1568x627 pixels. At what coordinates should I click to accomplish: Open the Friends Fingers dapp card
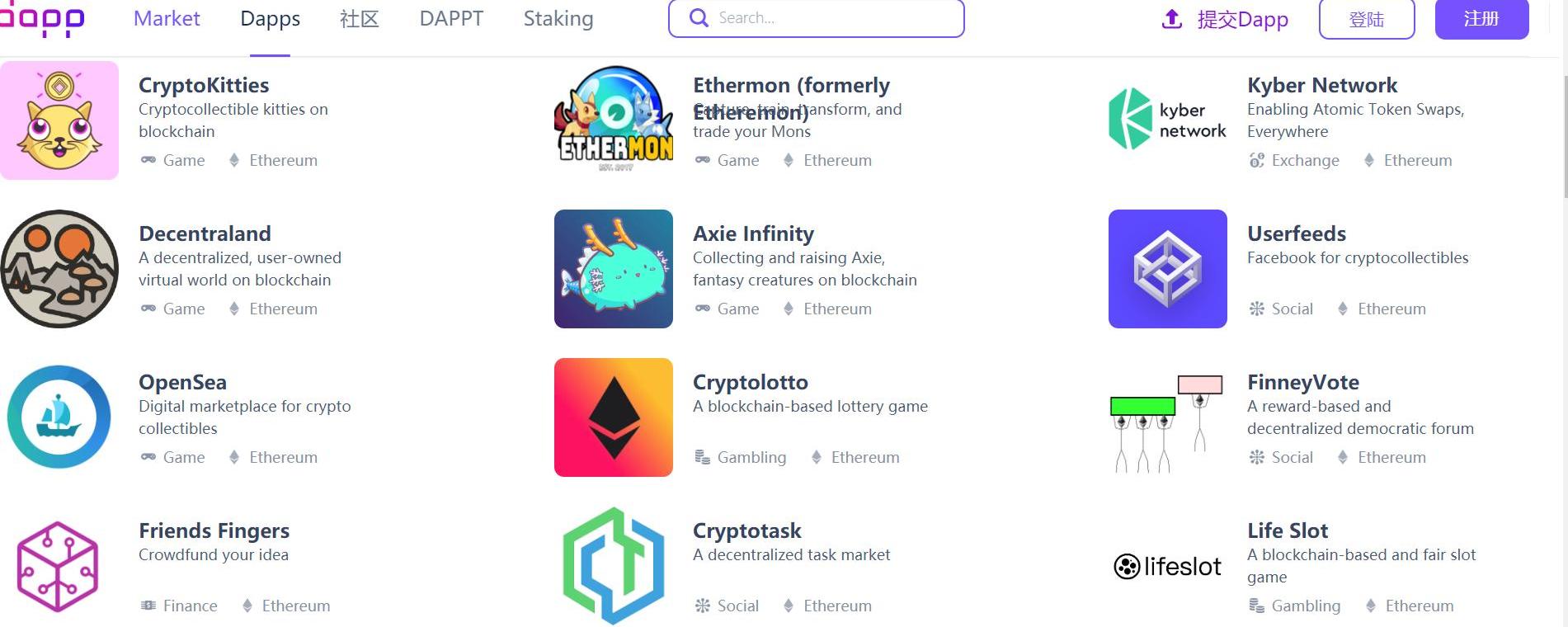click(x=214, y=531)
